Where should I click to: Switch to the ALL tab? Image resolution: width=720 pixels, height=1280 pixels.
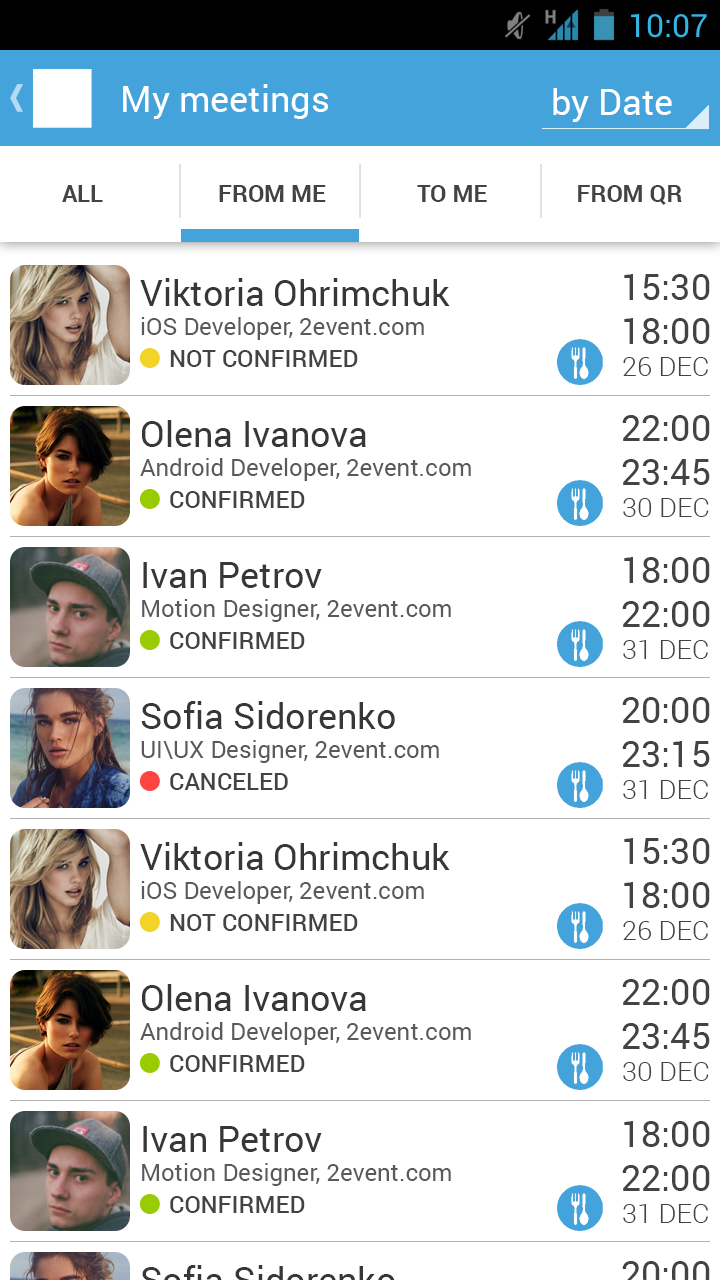coord(82,194)
